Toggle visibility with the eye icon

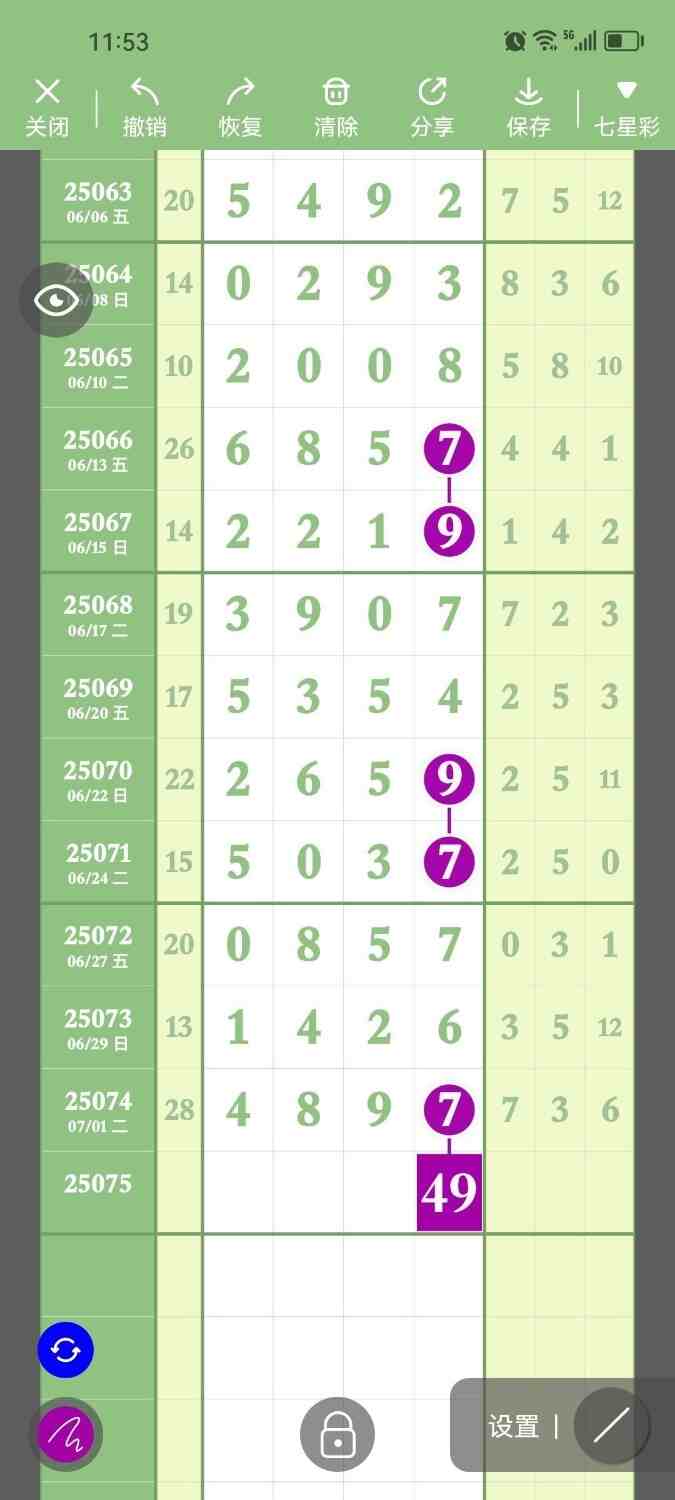[56, 300]
